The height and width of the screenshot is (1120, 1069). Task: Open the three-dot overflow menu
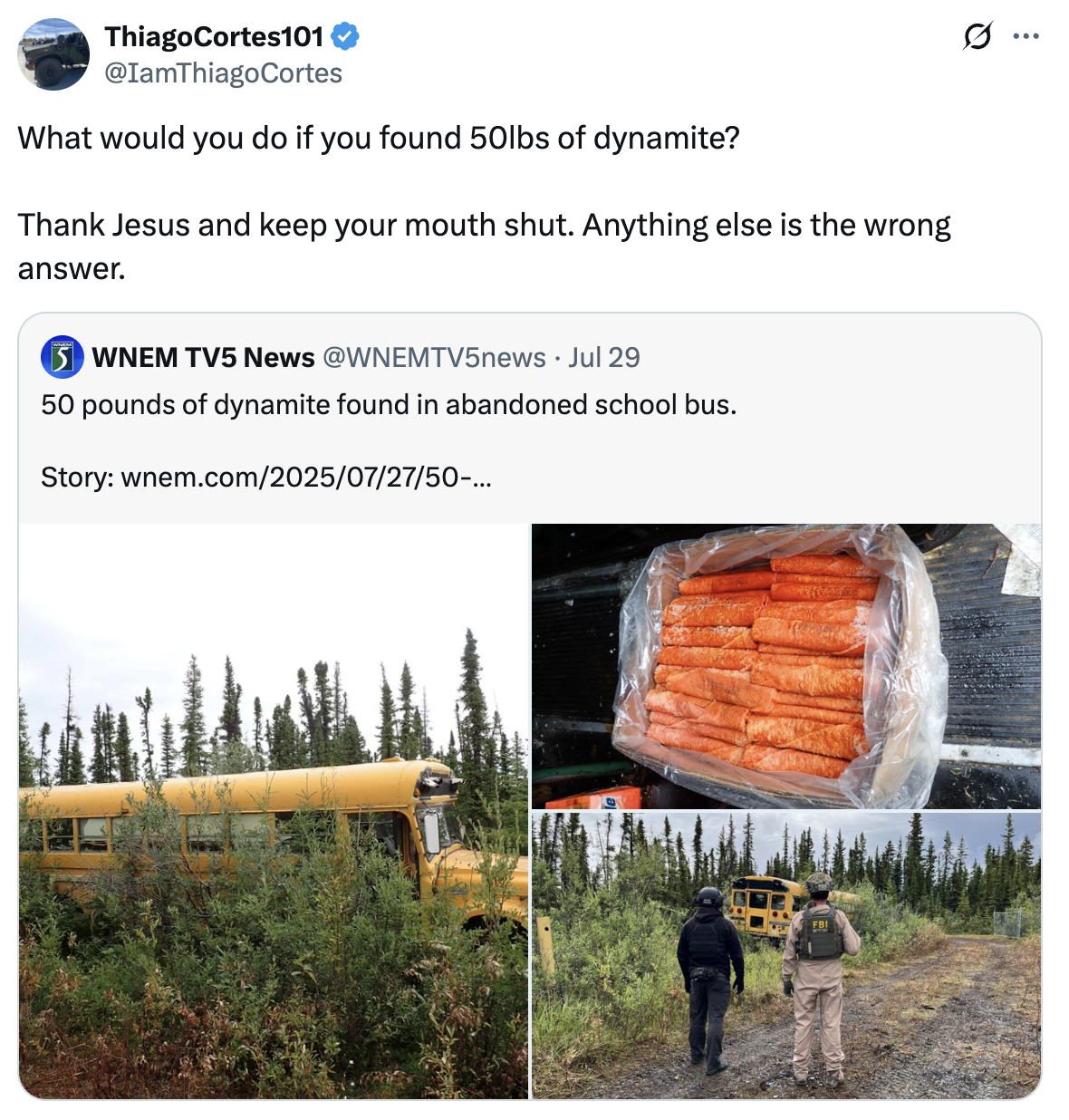point(1026,36)
